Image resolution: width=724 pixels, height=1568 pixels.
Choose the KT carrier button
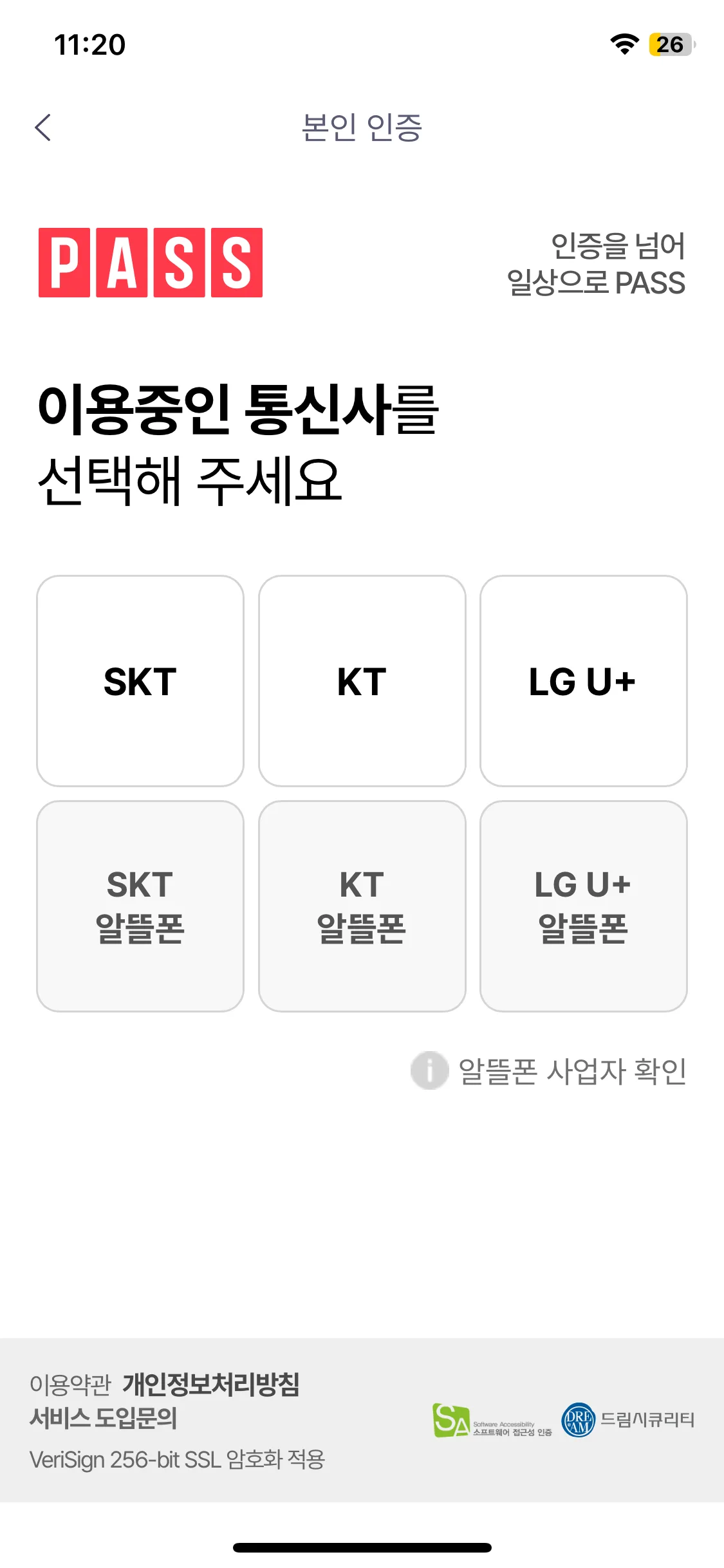point(362,681)
